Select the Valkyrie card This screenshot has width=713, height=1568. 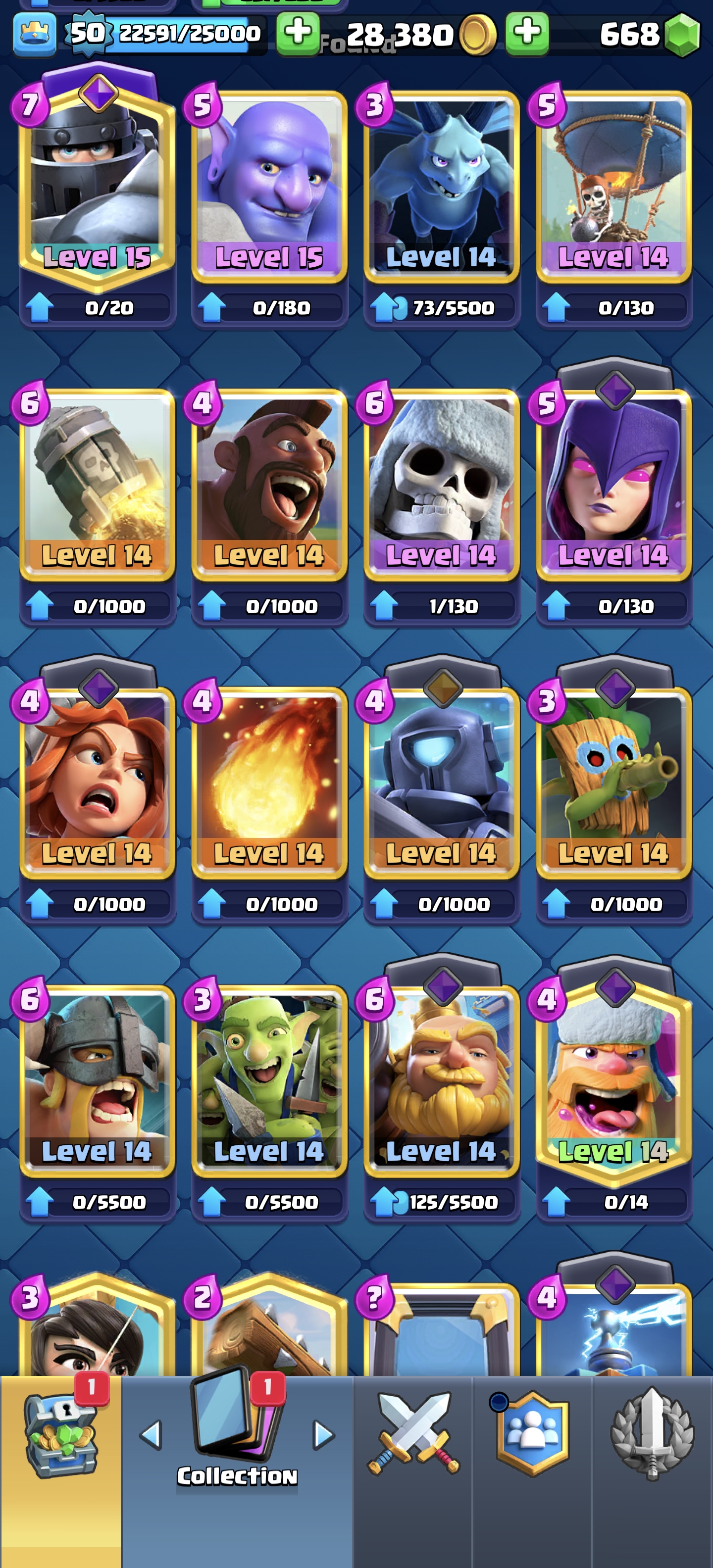[x=98, y=779]
